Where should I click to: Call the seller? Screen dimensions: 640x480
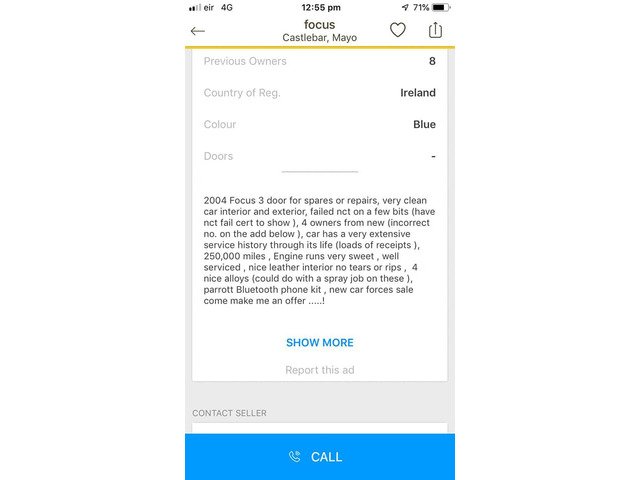320,457
